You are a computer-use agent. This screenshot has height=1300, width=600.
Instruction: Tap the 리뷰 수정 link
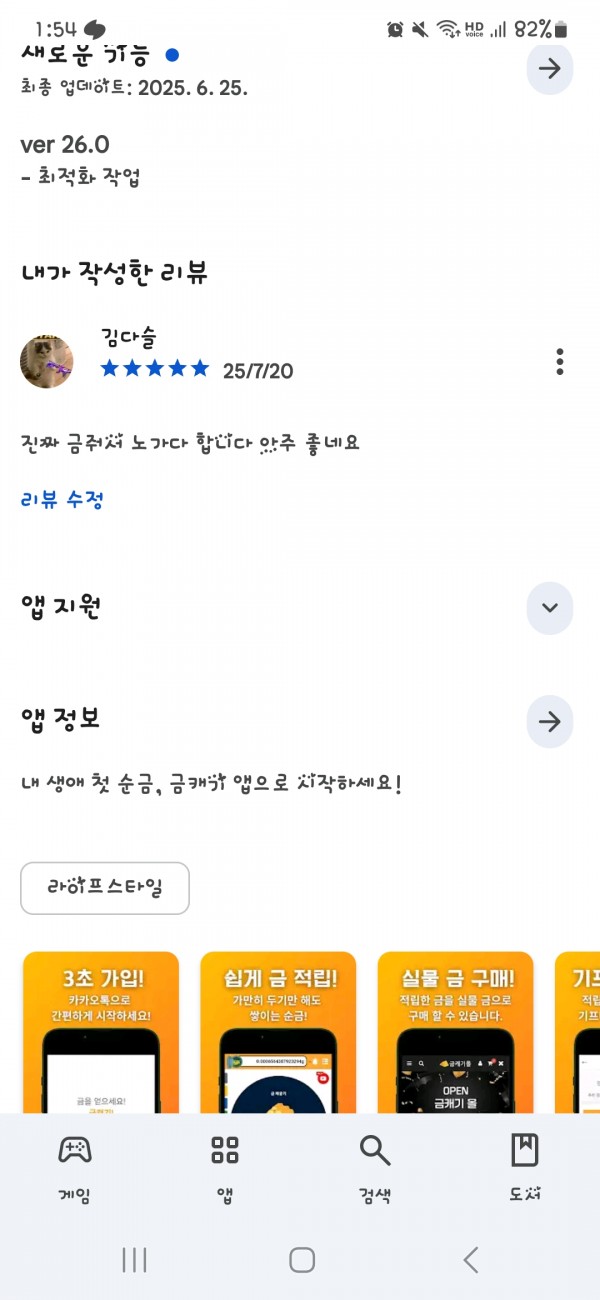pos(62,499)
